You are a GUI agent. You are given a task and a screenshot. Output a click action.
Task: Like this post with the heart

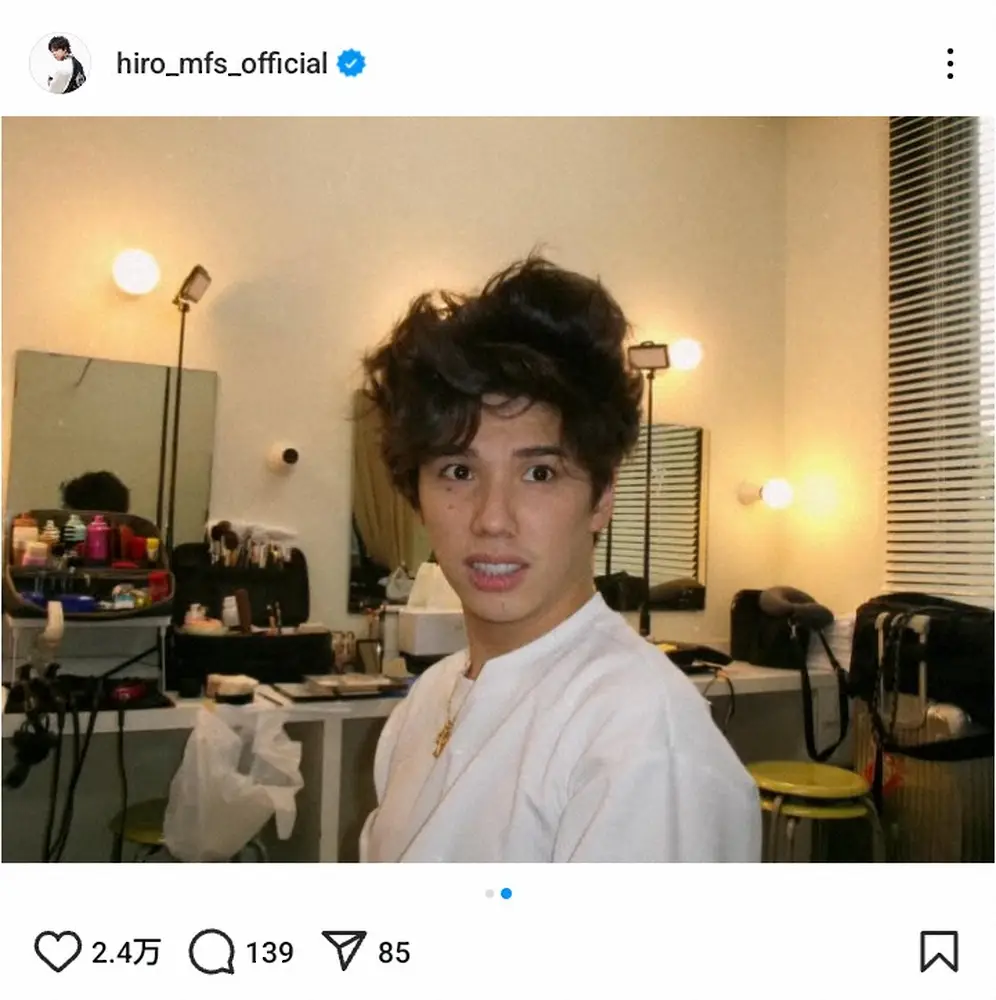58,951
